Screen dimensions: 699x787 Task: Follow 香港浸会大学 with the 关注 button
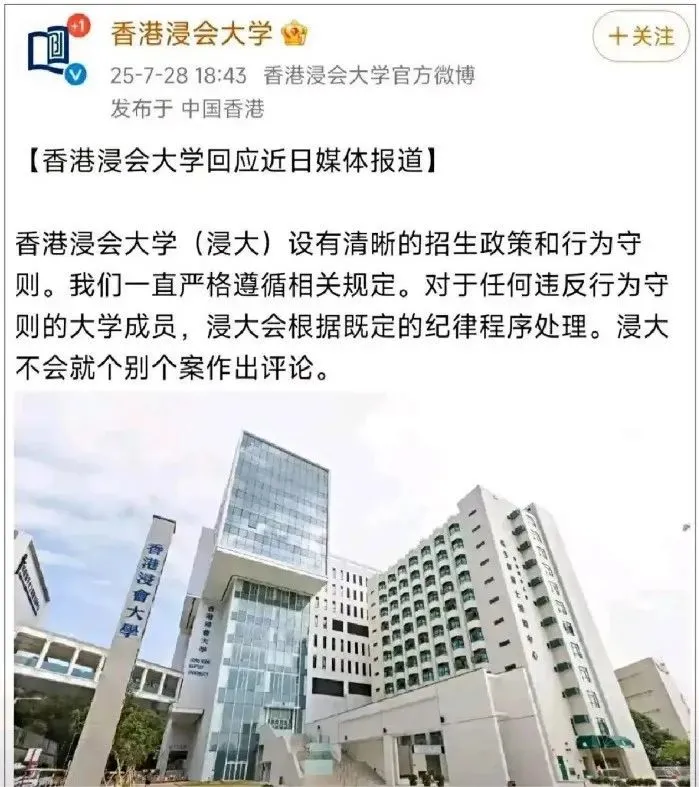641,36
